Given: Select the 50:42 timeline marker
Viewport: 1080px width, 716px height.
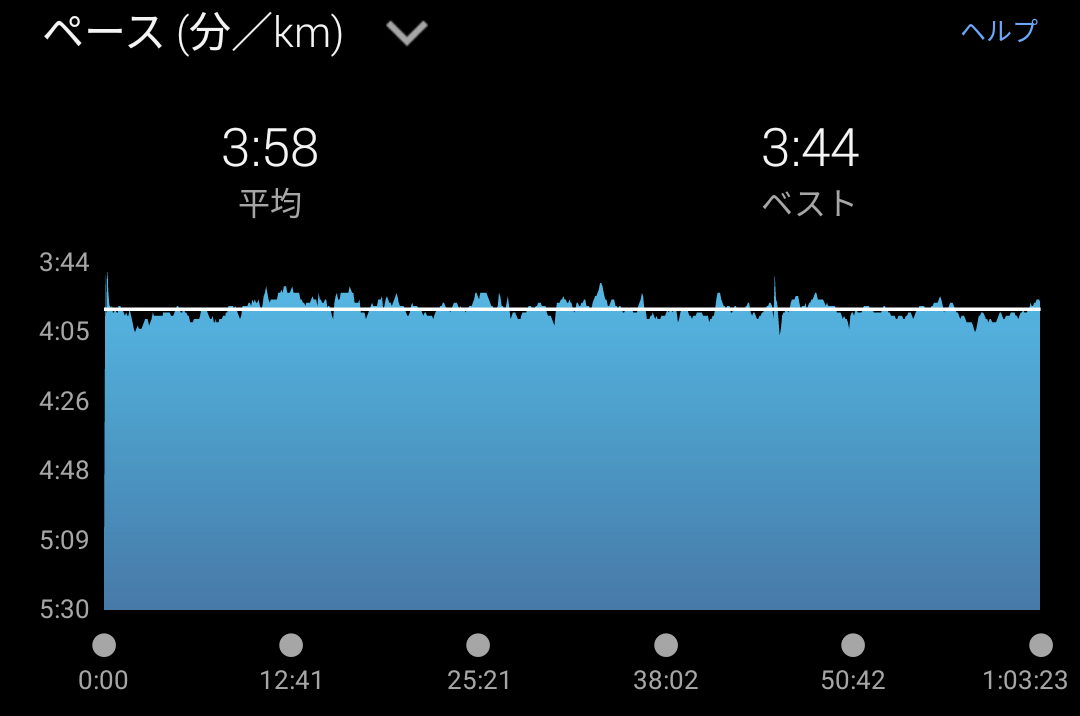Looking at the screenshot, I should tap(853, 645).
